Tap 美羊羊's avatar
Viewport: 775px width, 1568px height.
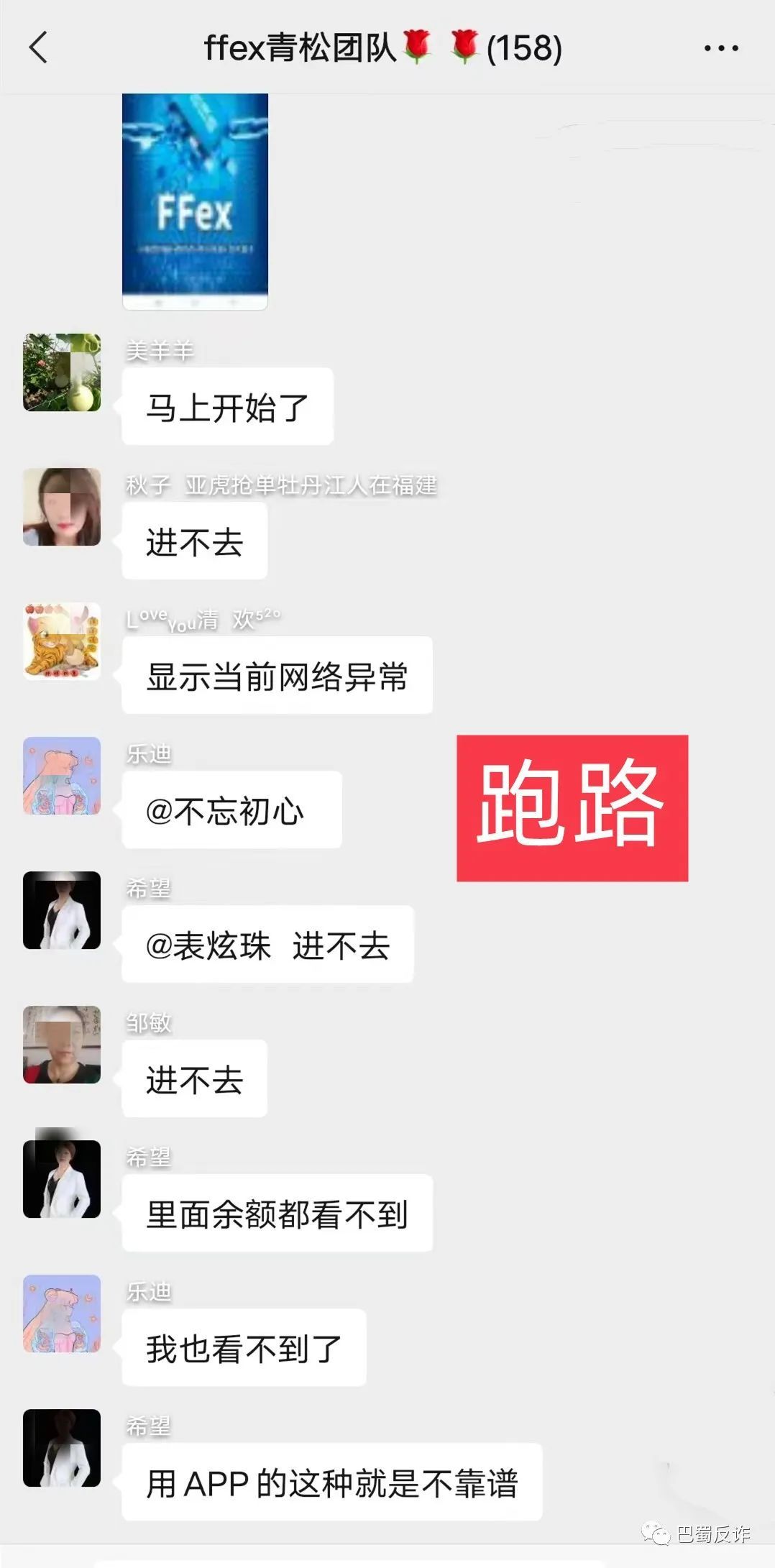[62, 372]
